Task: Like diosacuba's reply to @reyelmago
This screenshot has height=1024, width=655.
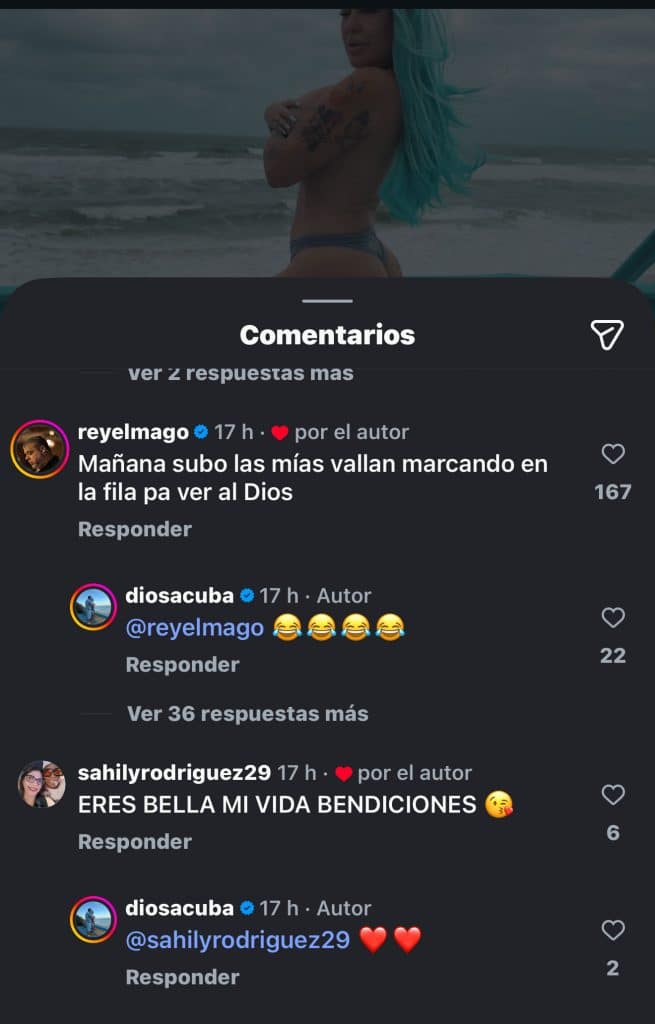Action: tap(613, 618)
